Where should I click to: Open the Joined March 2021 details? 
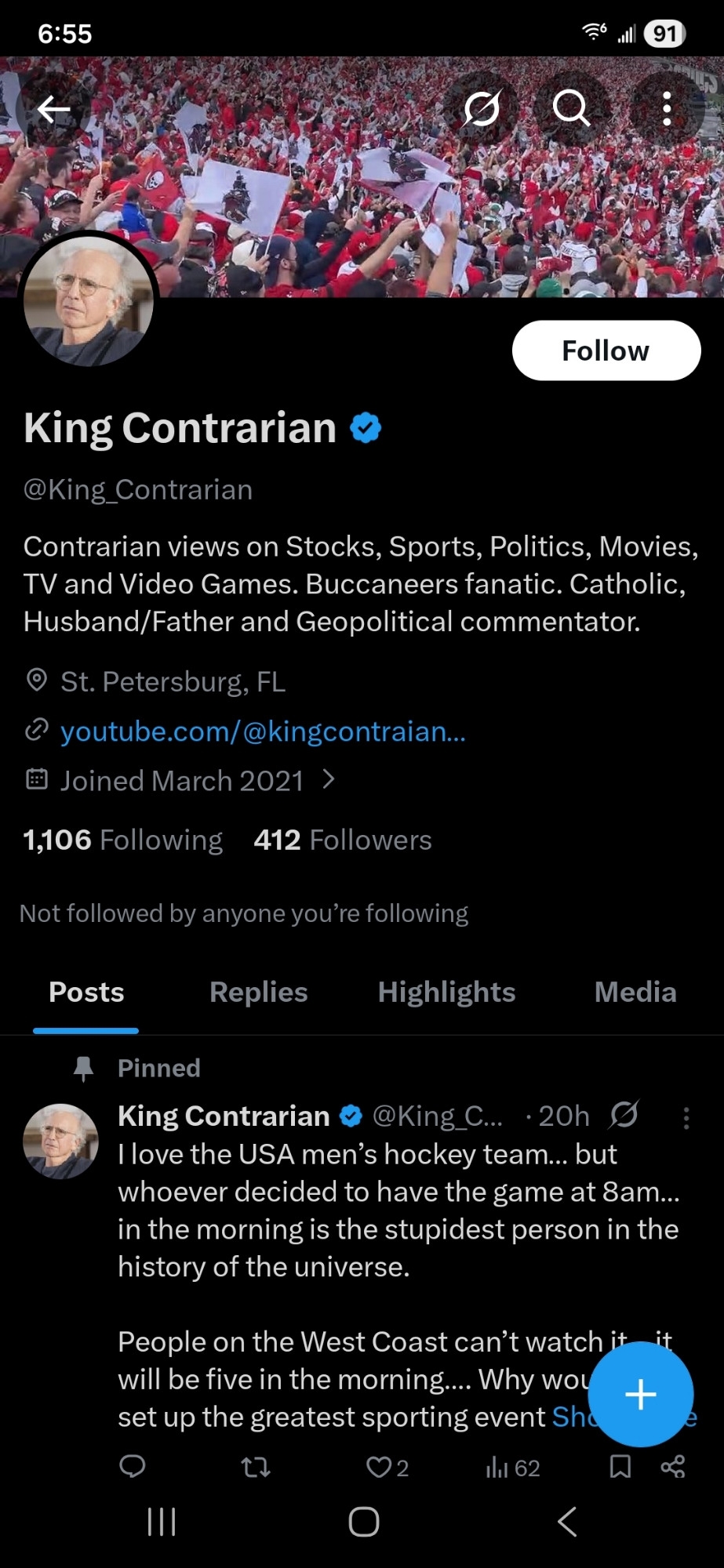pos(182,781)
